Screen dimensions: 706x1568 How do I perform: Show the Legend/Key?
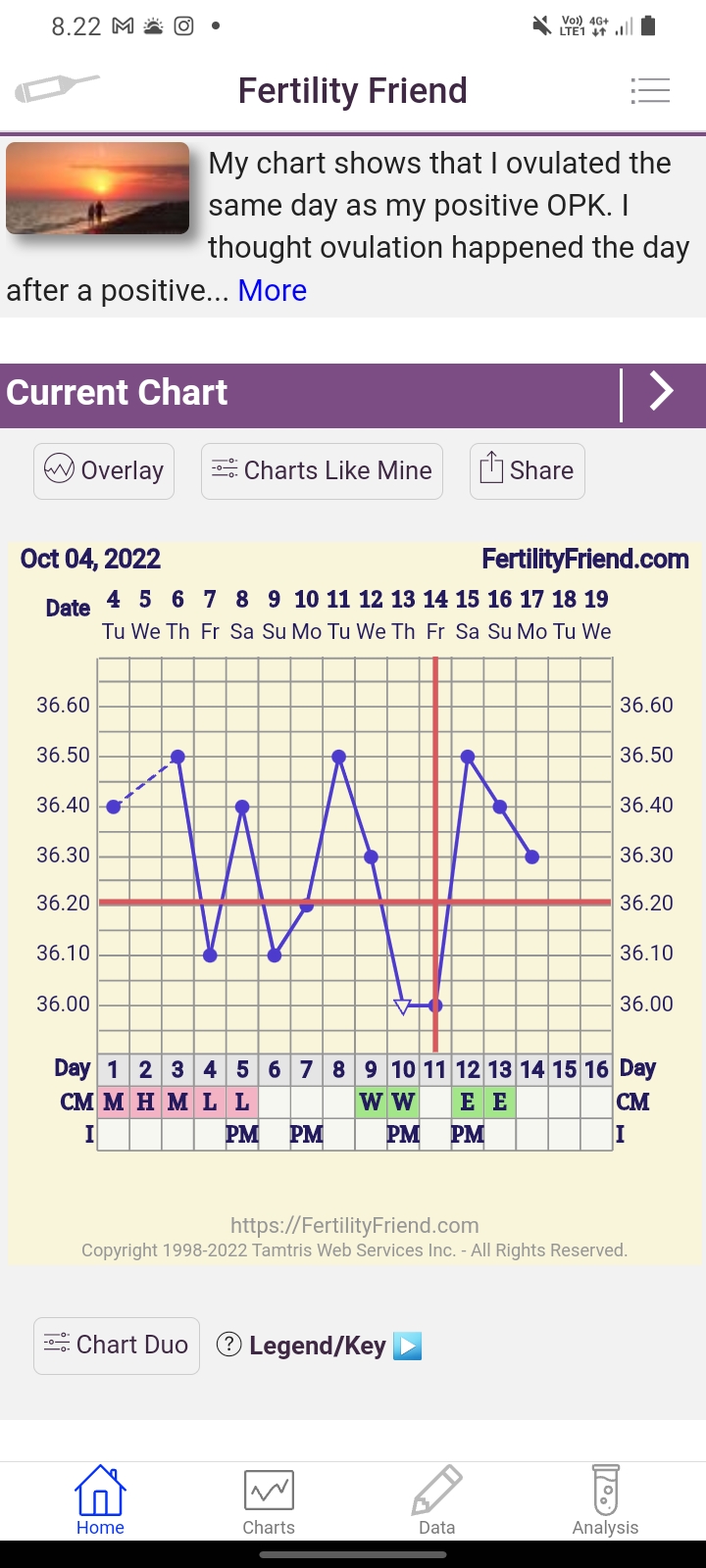click(318, 1346)
